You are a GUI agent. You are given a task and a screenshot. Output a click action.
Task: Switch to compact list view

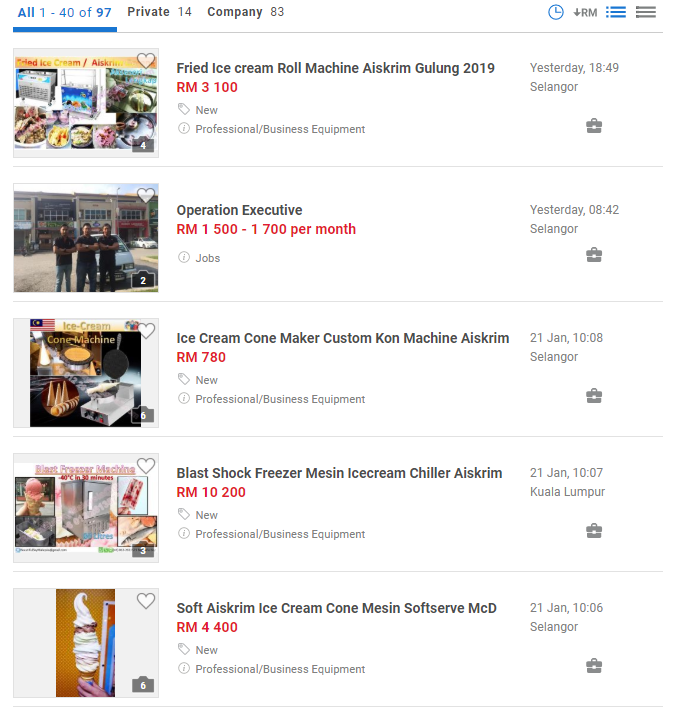point(646,12)
